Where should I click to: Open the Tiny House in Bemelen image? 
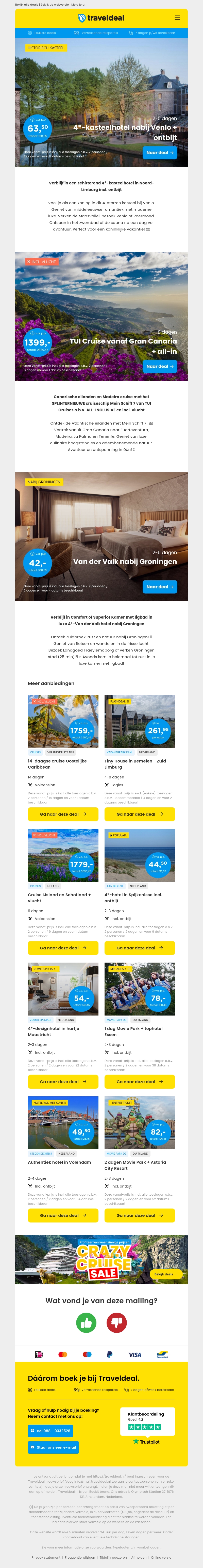pos(140,721)
